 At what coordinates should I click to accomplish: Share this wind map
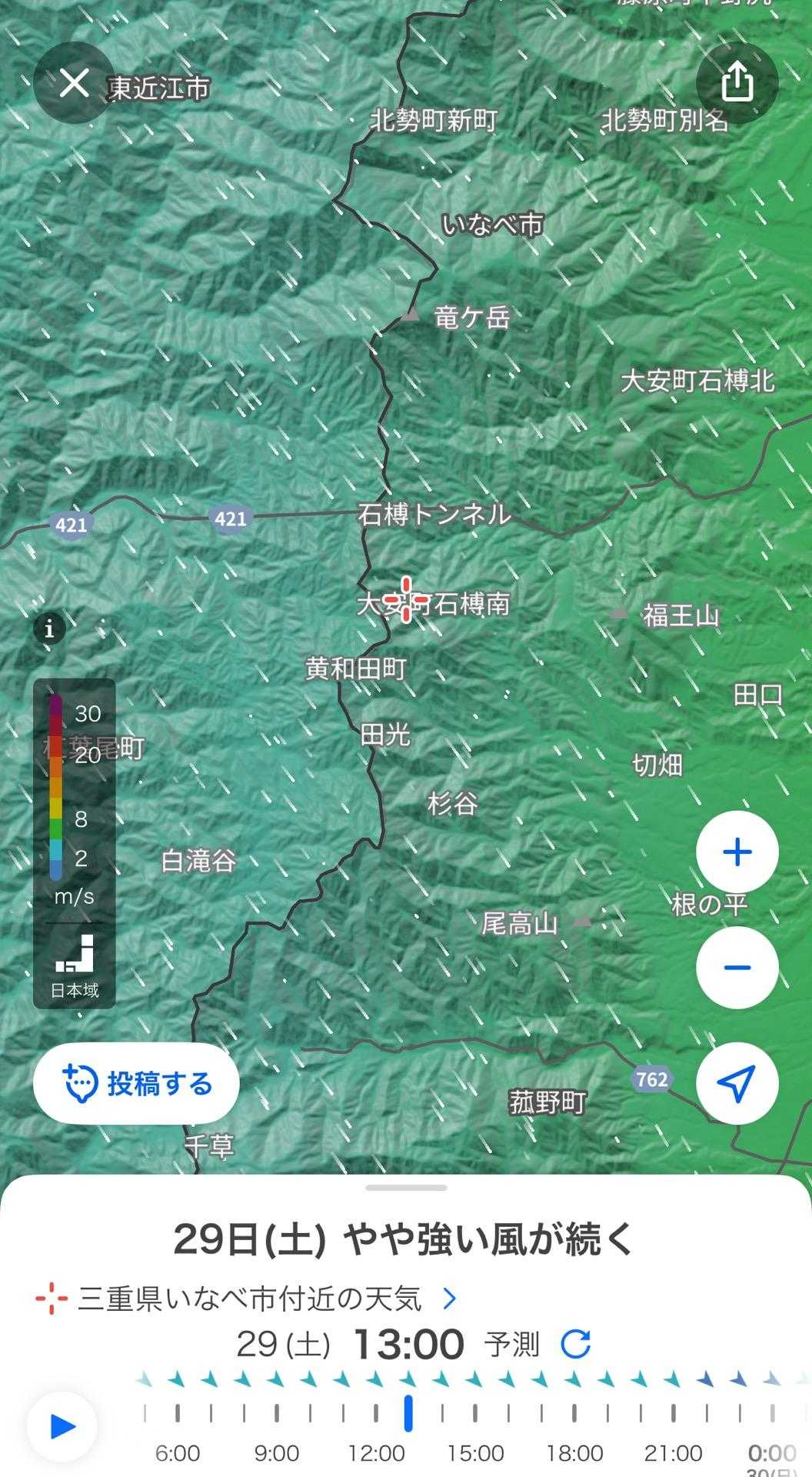tap(737, 82)
